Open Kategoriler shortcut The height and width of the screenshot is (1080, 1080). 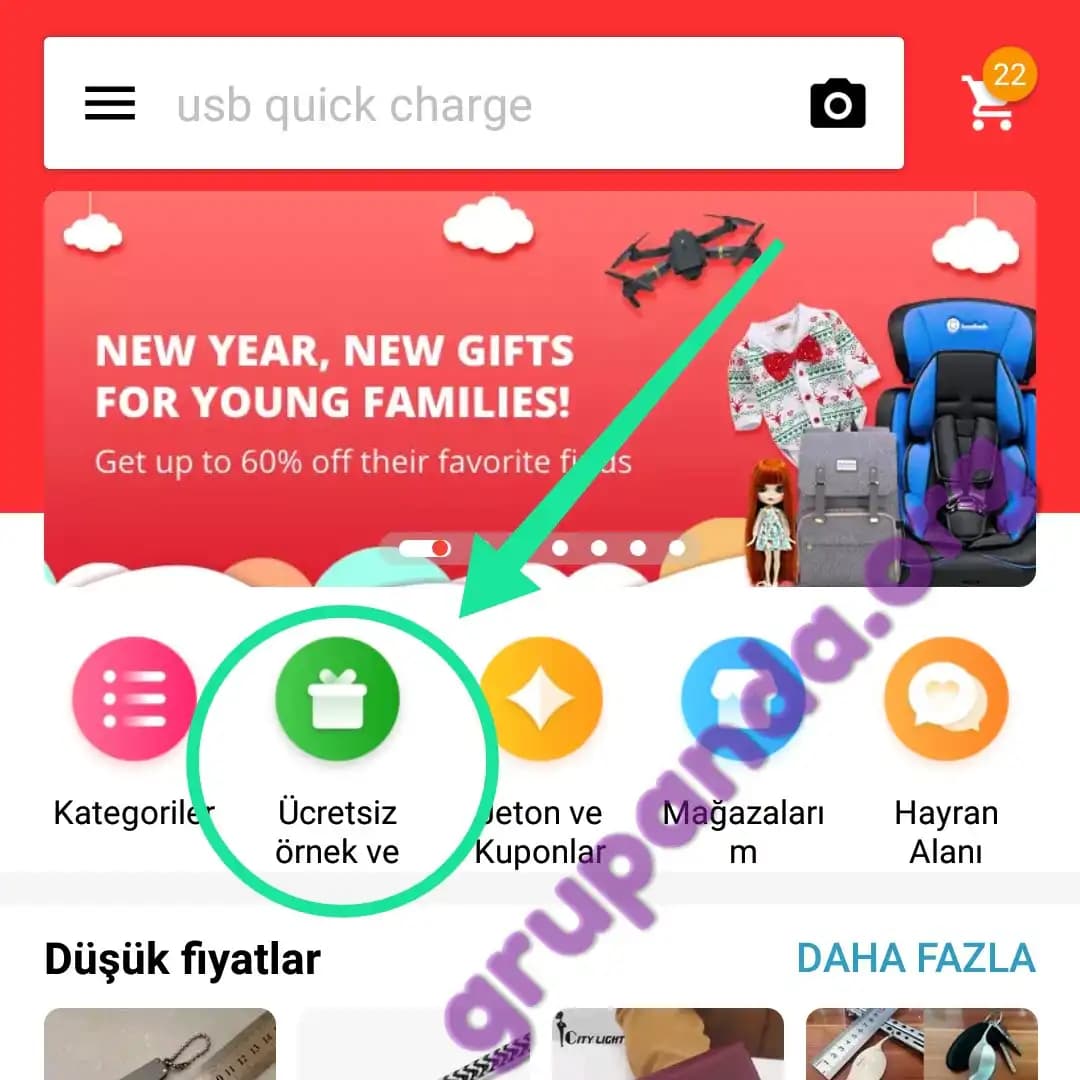pos(134,700)
